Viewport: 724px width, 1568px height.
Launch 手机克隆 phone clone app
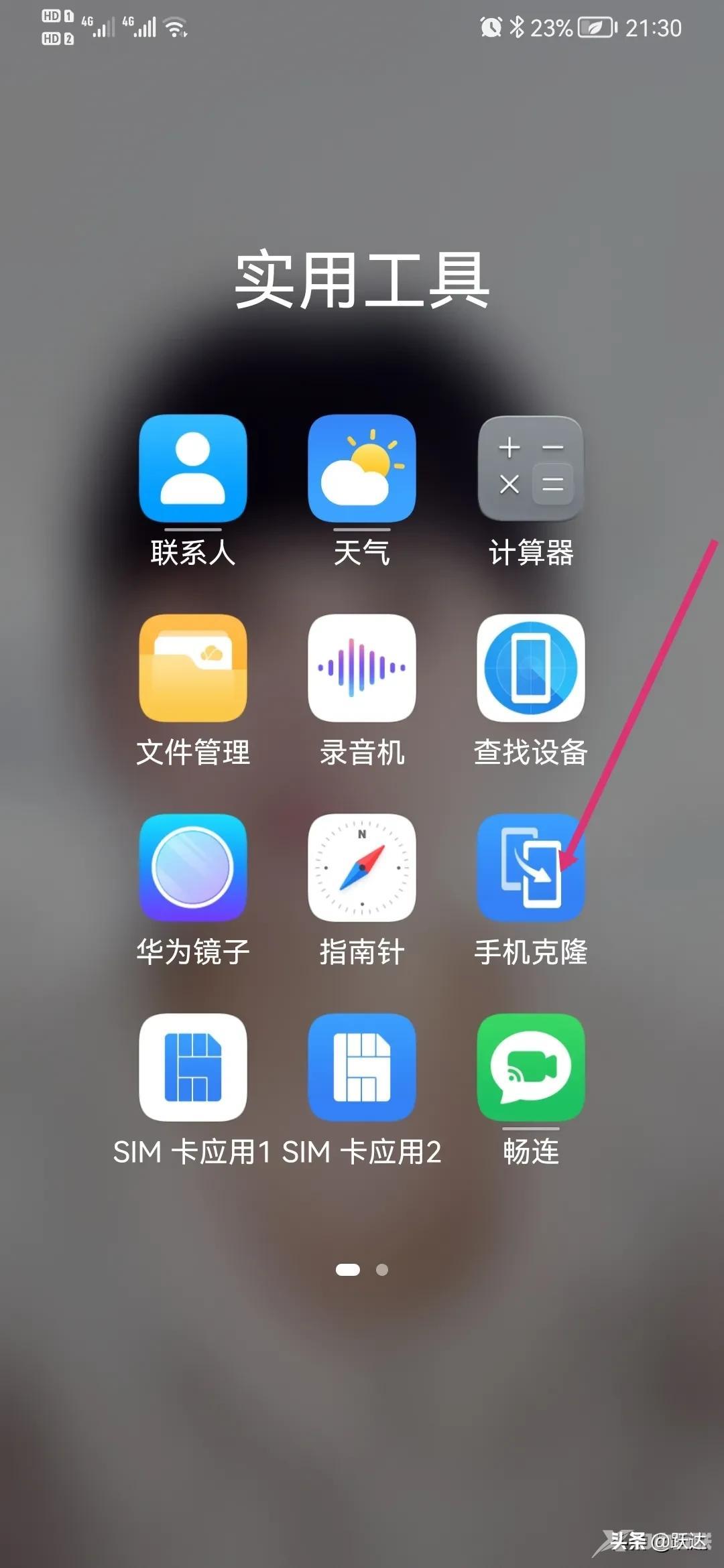[530, 868]
